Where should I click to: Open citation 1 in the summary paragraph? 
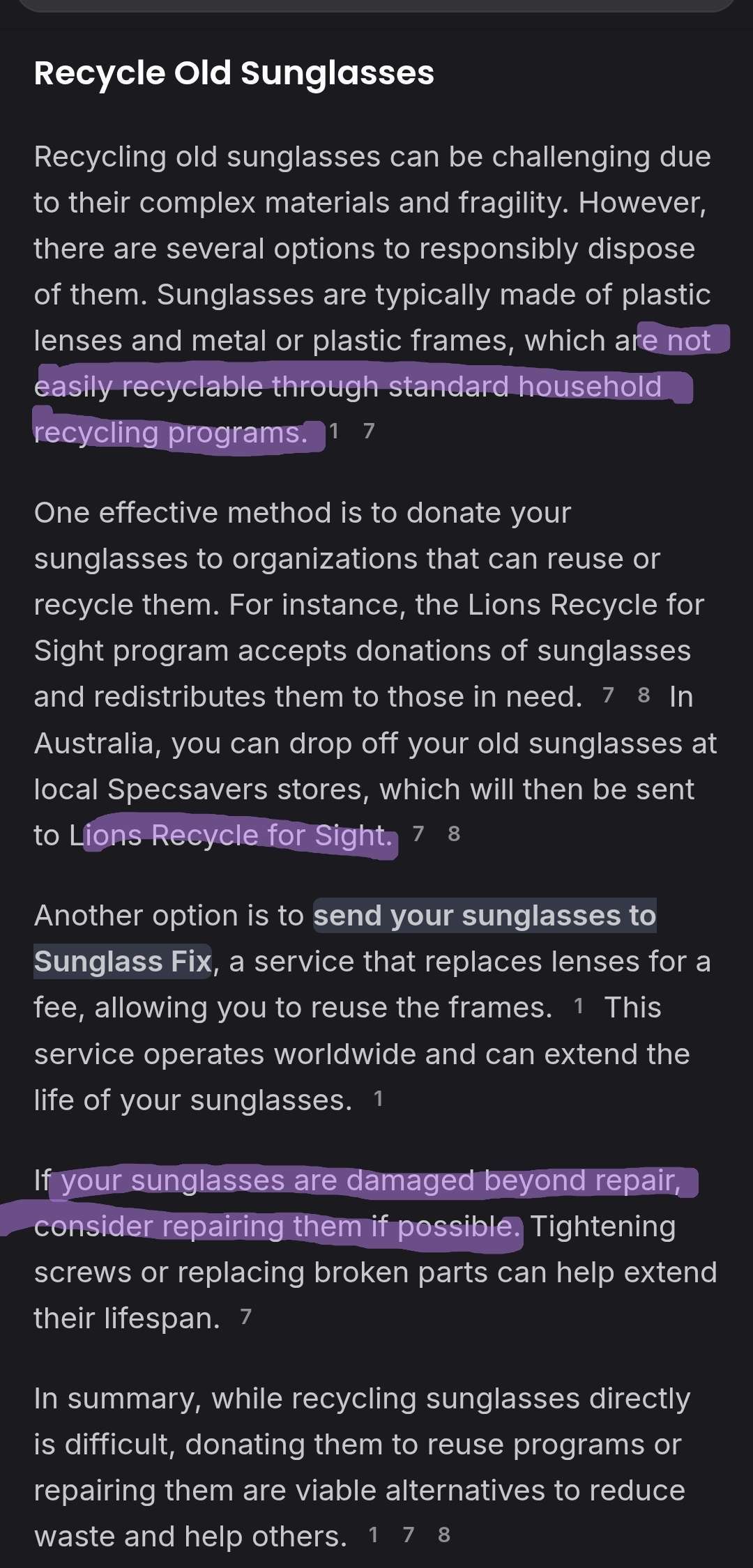click(374, 1535)
